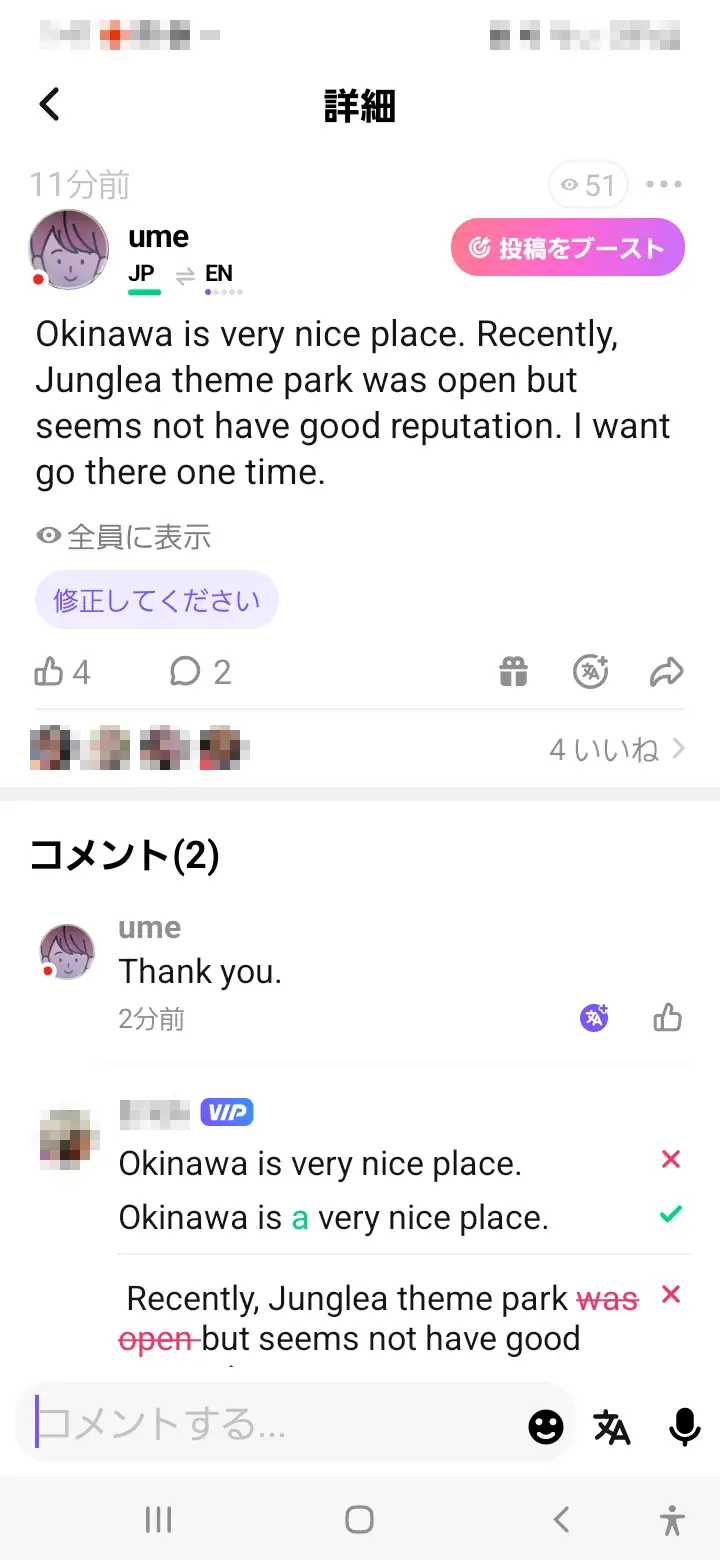720x1560 pixels.
Task: Open ume's profile picture on the post
Action: (x=68, y=250)
